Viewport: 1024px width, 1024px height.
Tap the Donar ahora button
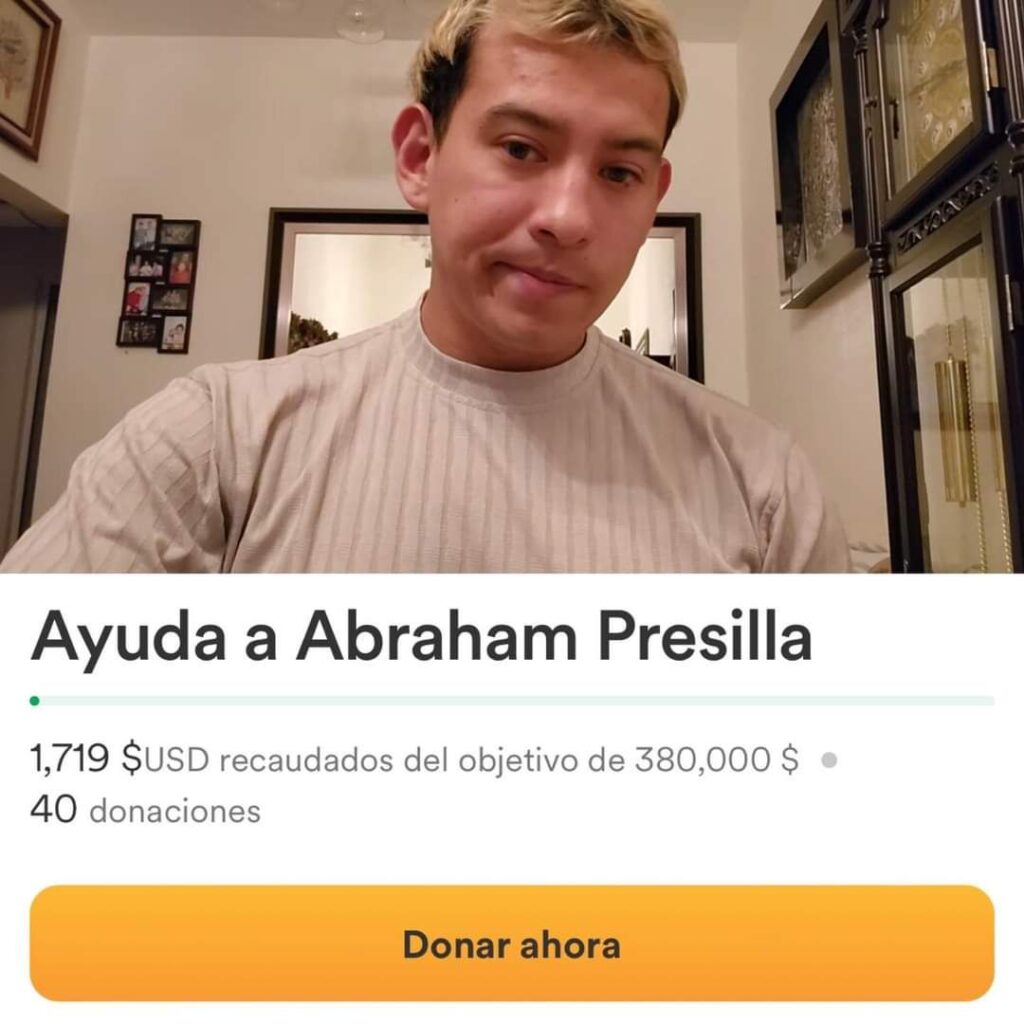pos(511,943)
